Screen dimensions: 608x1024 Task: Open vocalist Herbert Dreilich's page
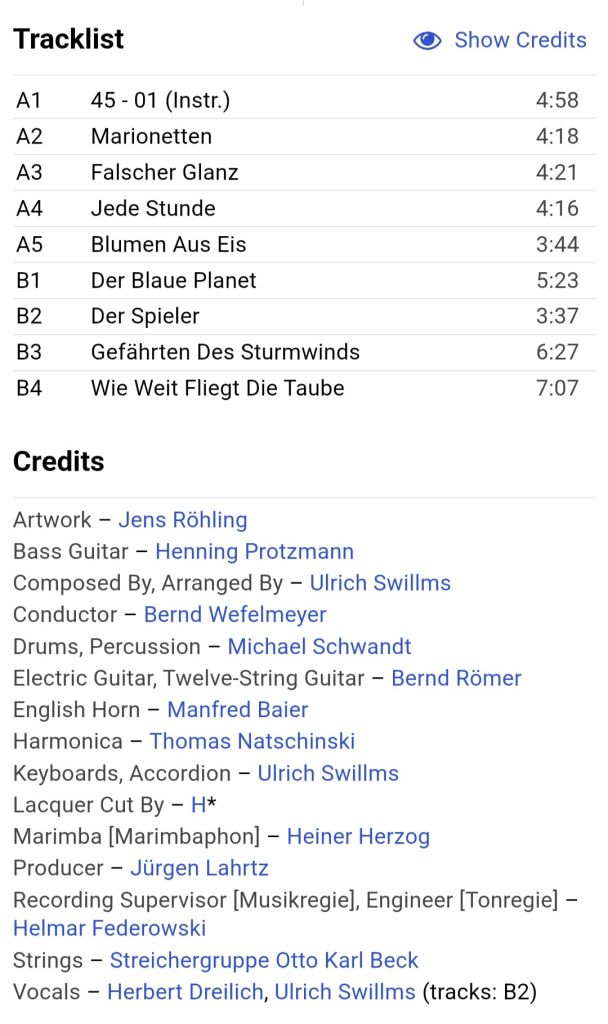click(x=185, y=991)
